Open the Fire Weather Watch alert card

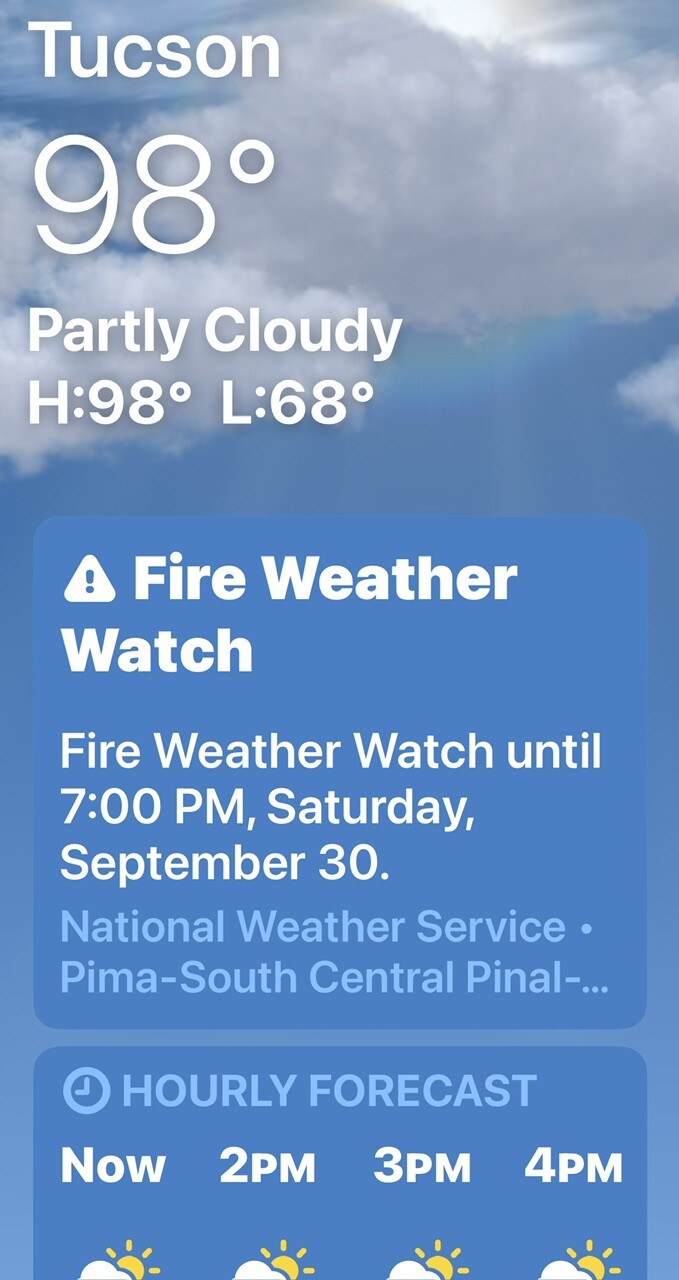(x=339, y=772)
